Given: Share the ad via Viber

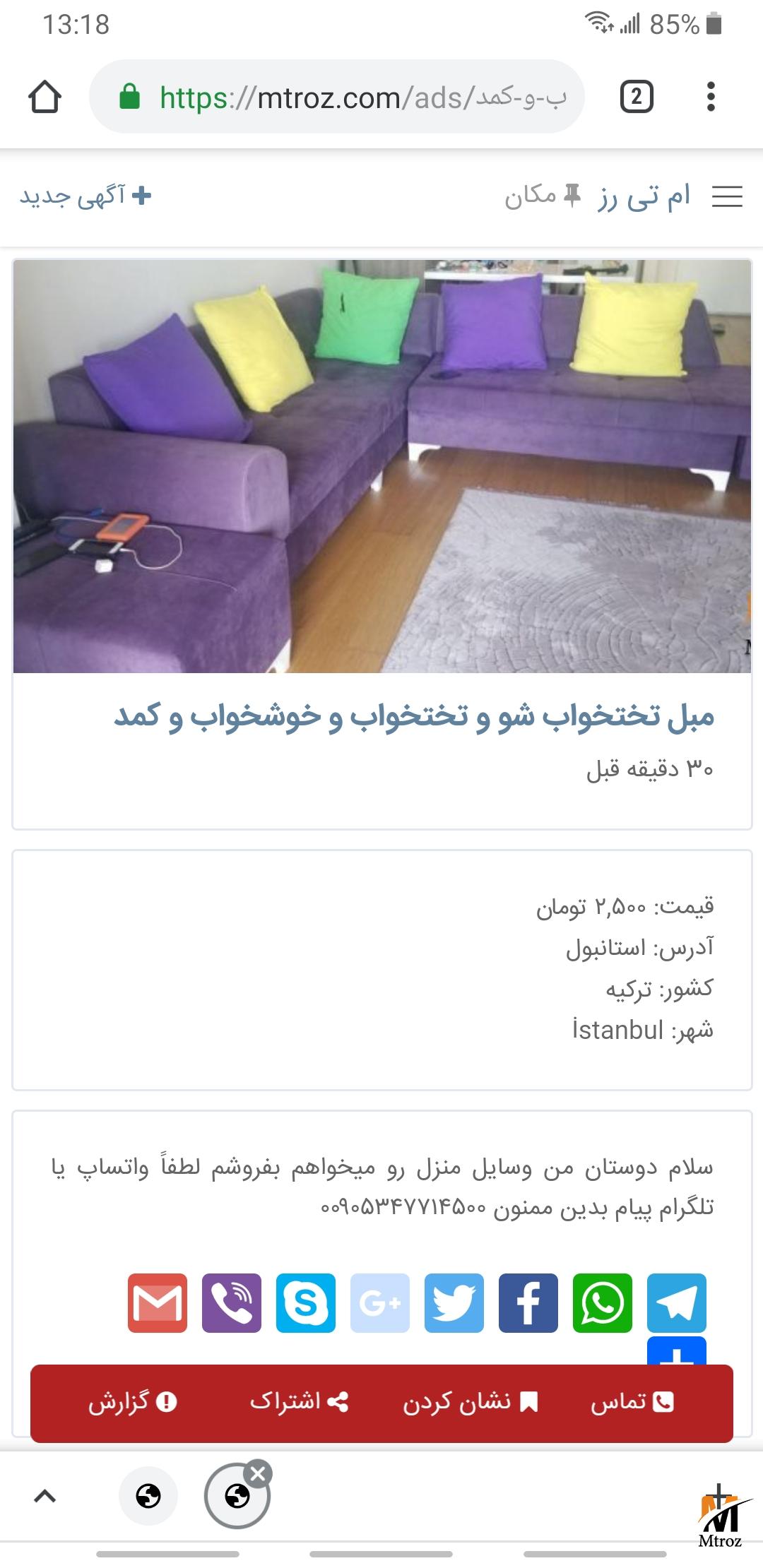Looking at the screenshot, I should pyautogui.click(x=232, y=1303).
